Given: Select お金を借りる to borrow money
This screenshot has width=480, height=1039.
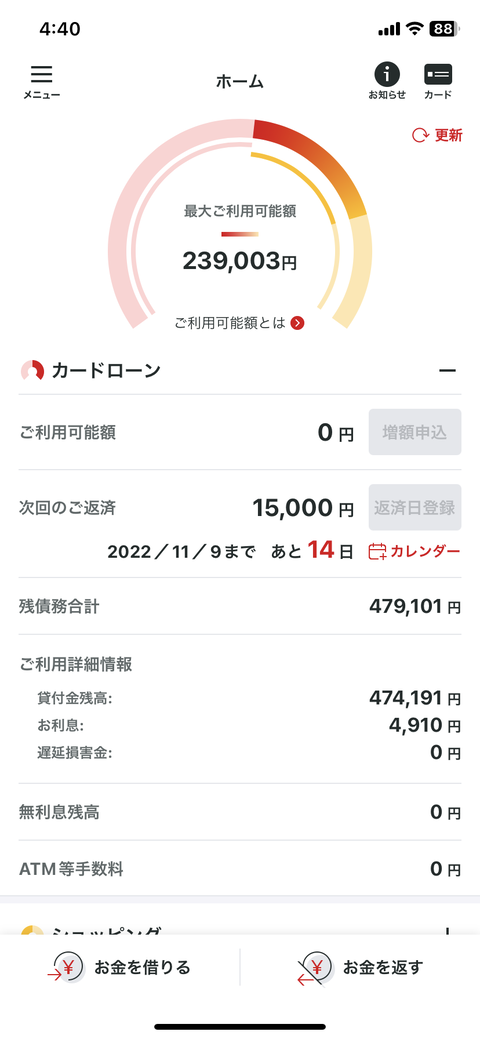Looking at the screenshot, I should click(x=120, y=967).
